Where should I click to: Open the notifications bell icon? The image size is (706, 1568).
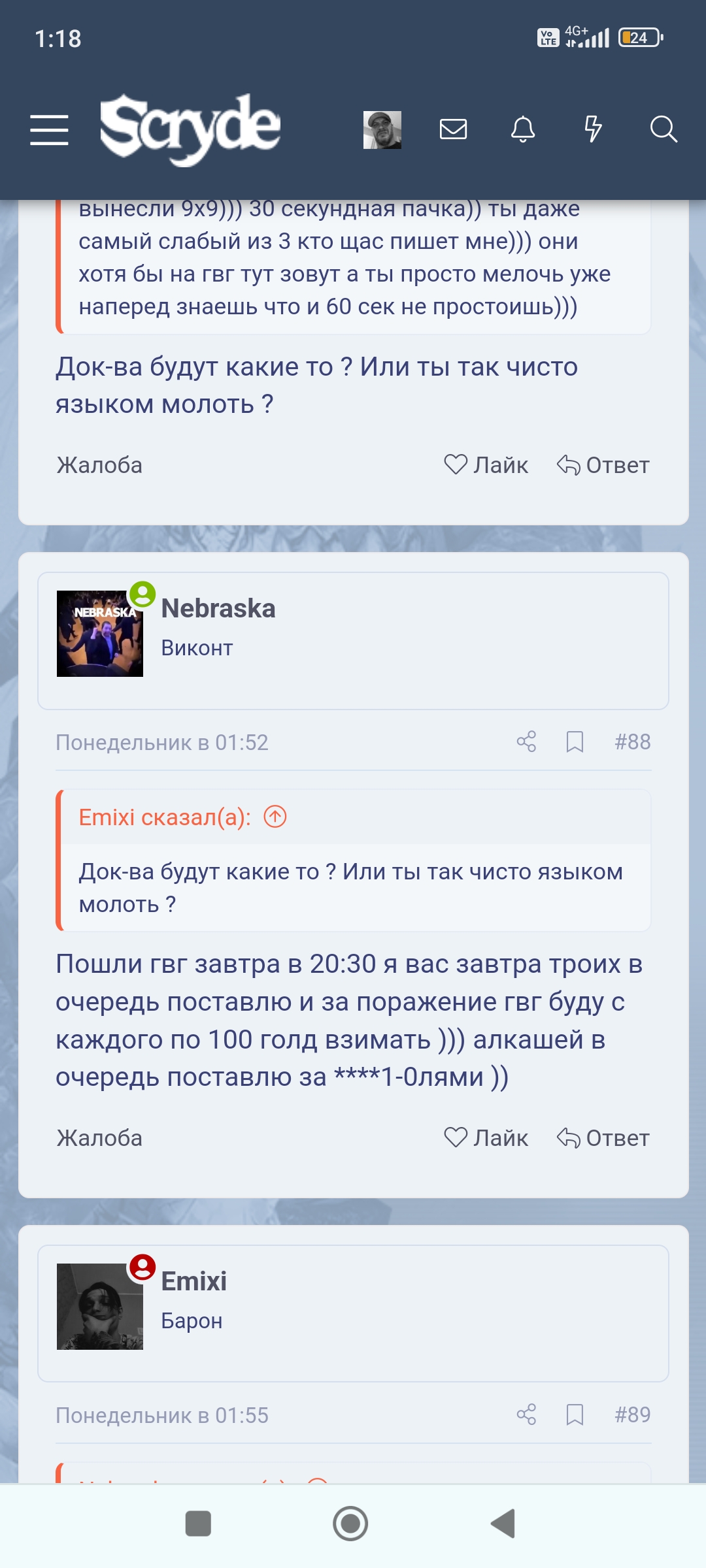tap(523, 130)
